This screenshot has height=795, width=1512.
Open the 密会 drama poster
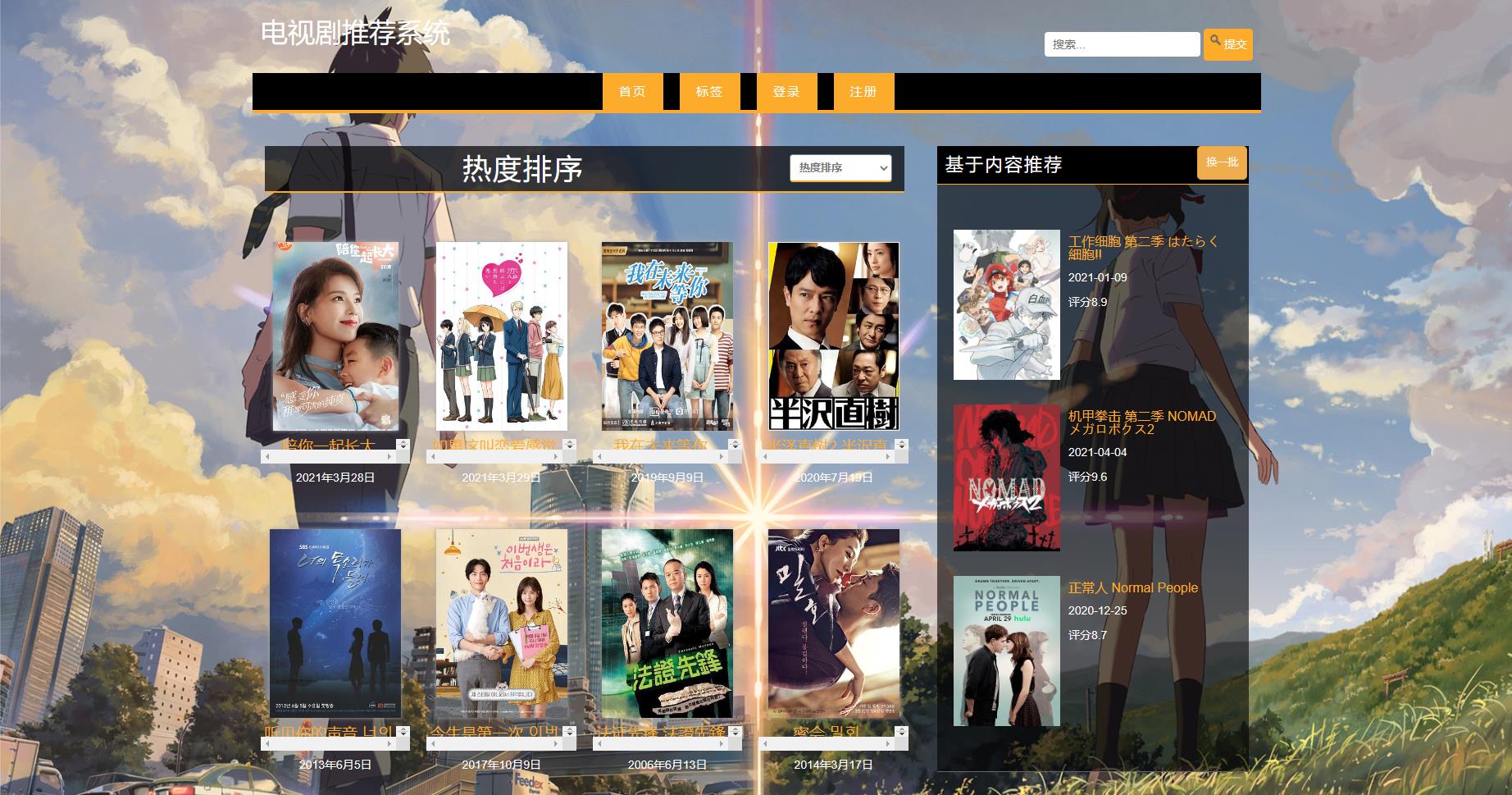[x=833, y=624]
